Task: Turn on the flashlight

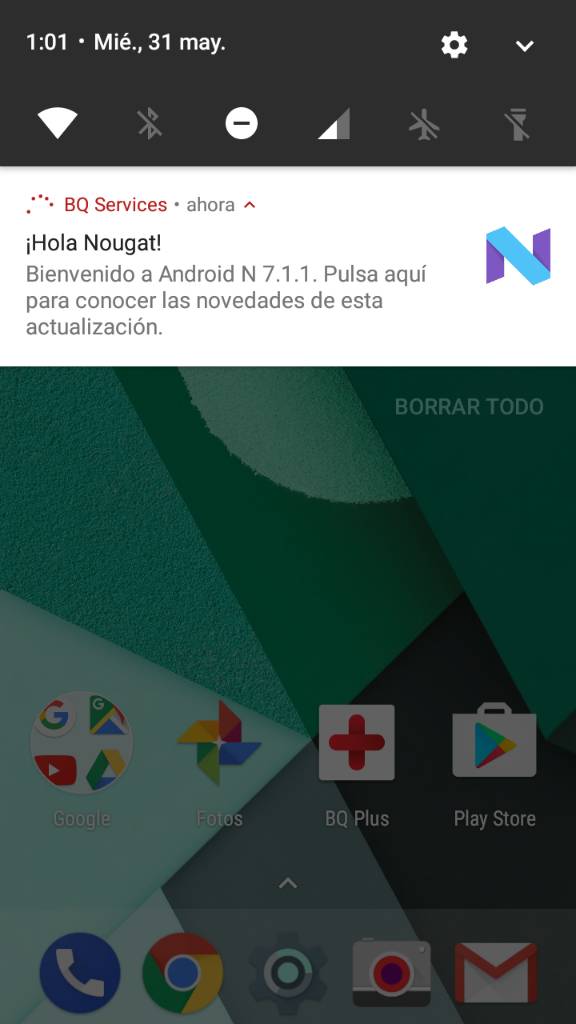Action: coord(518,124)
